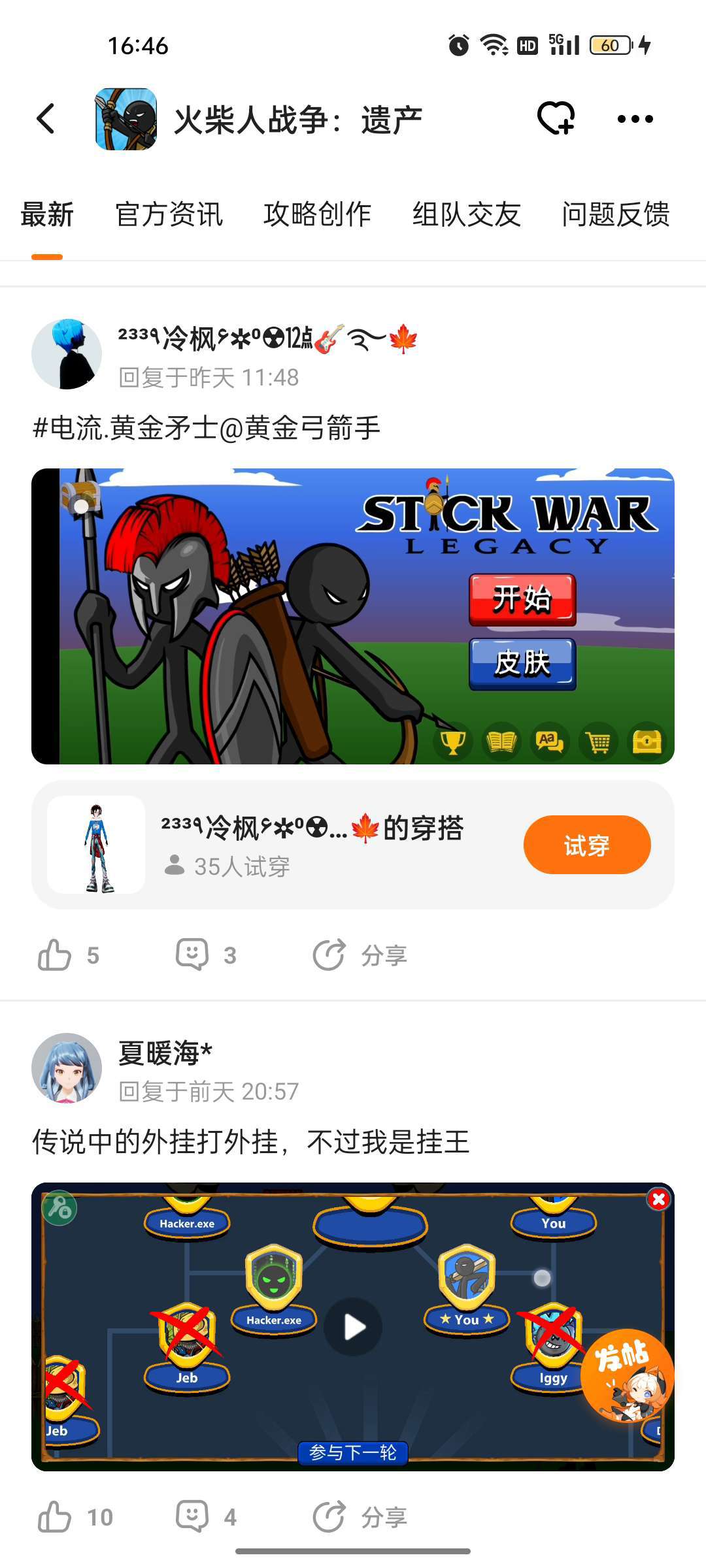The image size is (706, 1568).
Task: Open the avatar of the 冷枫 poster
Action: [67, 354]
